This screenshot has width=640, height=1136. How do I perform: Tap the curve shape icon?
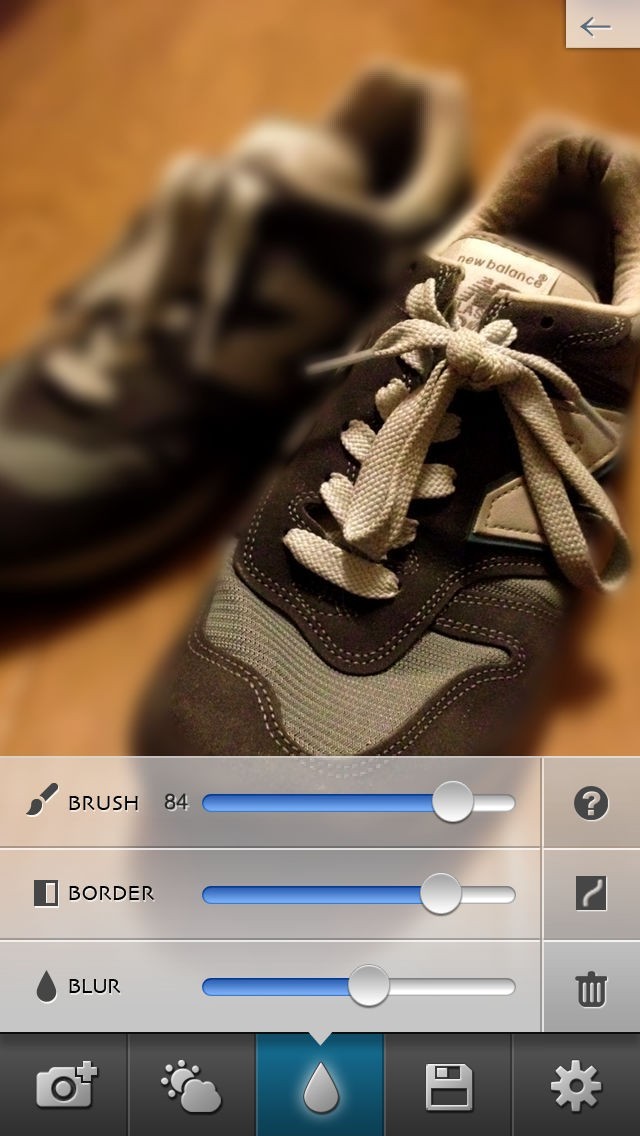tap(591, 894)
